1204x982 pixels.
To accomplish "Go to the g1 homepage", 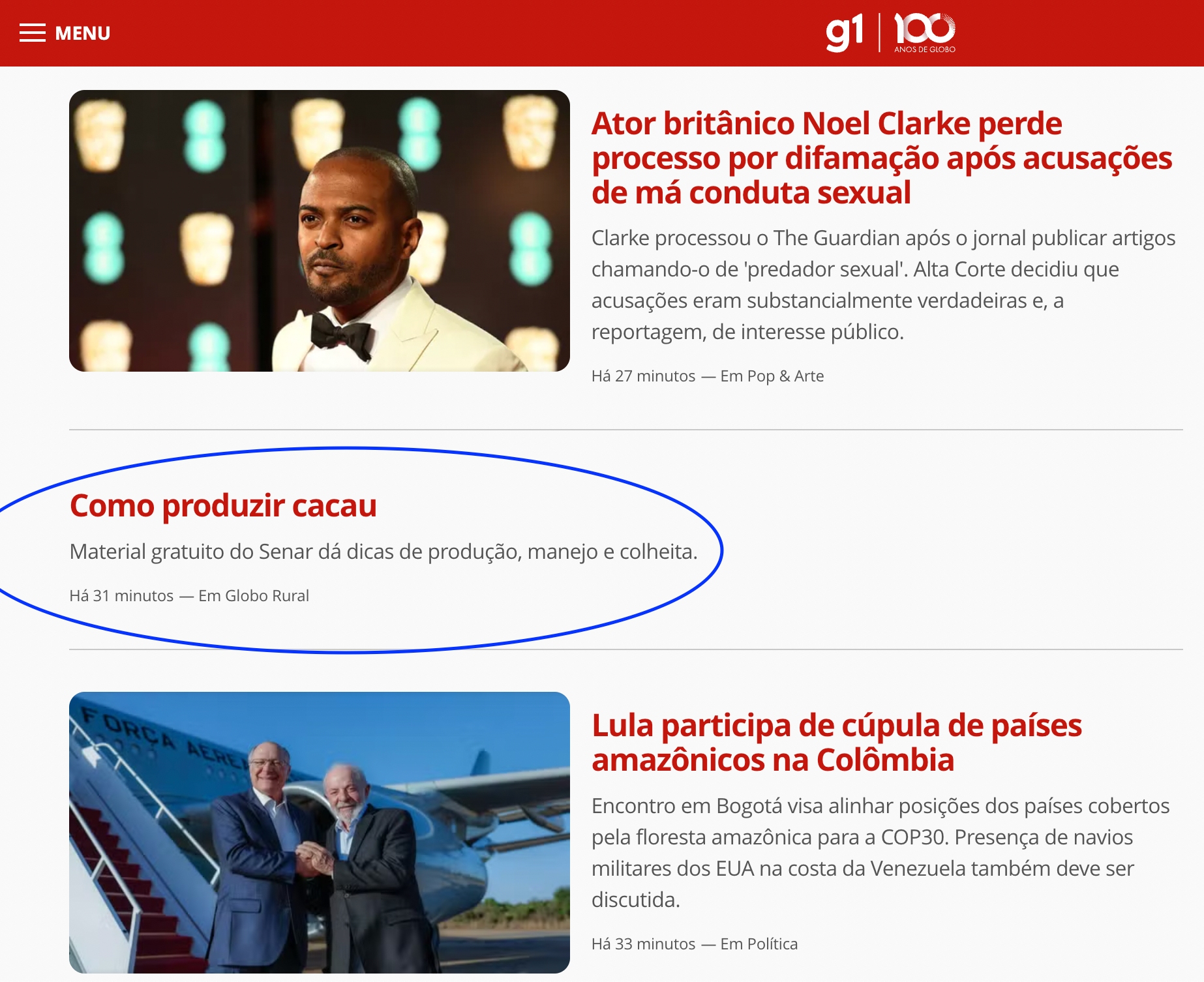I will [x=844, y=32].
